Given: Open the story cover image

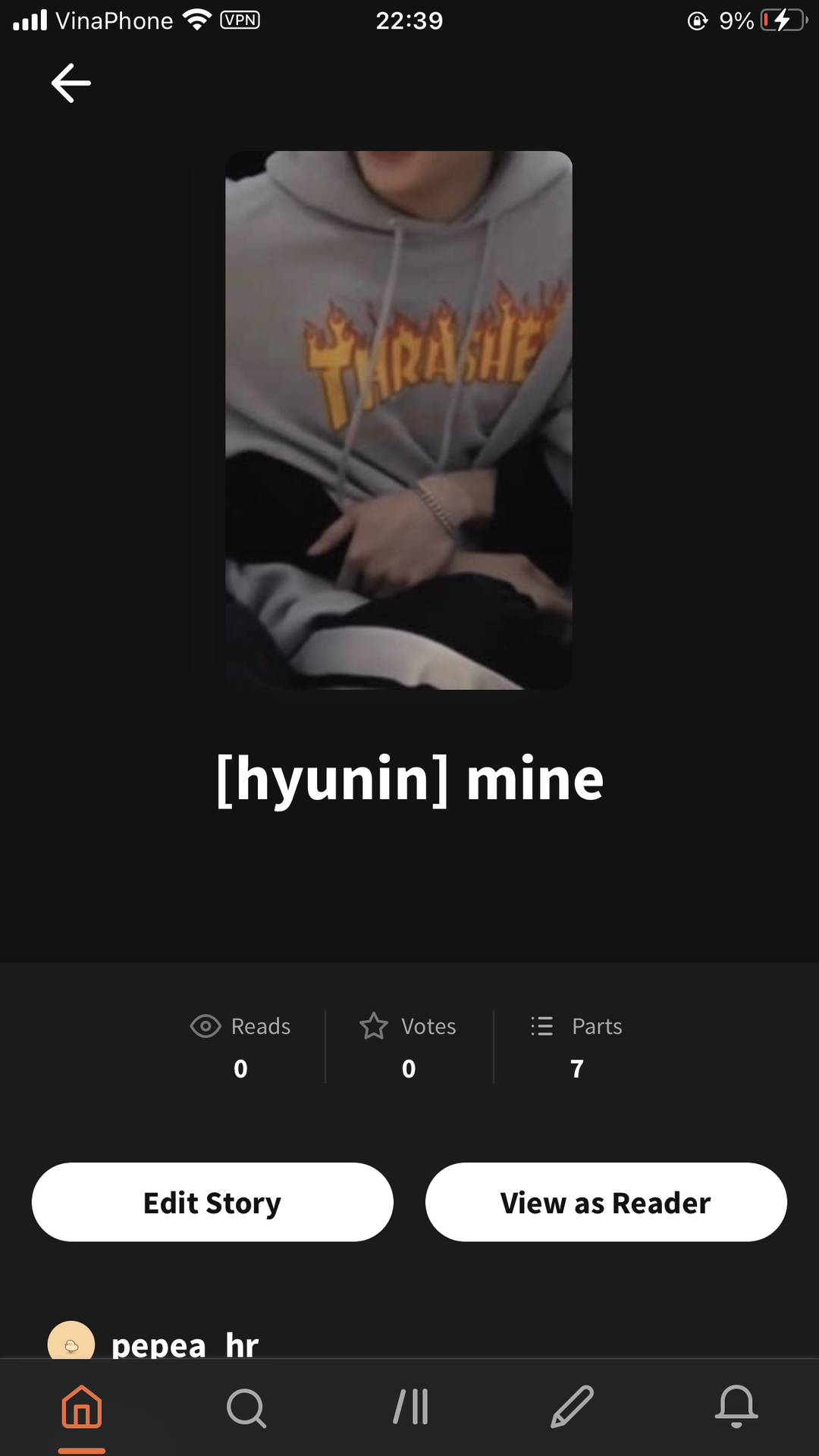Looking at the screenshot, I should [x=399, y=420].
